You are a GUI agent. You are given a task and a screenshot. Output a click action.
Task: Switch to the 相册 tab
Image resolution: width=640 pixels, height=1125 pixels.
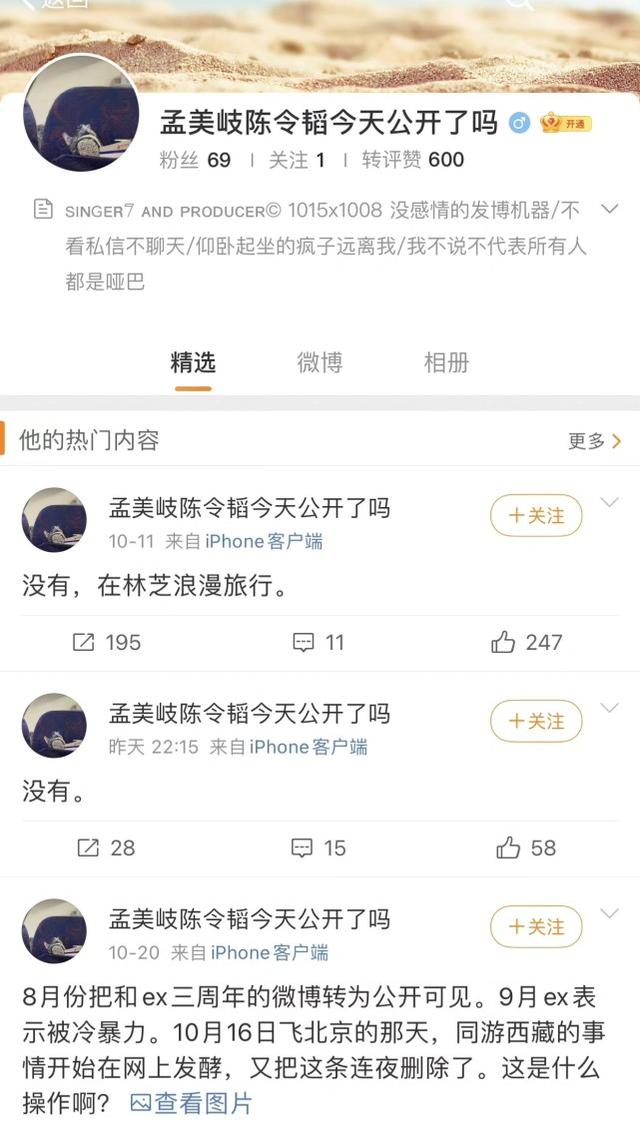(x=446, y=362)
